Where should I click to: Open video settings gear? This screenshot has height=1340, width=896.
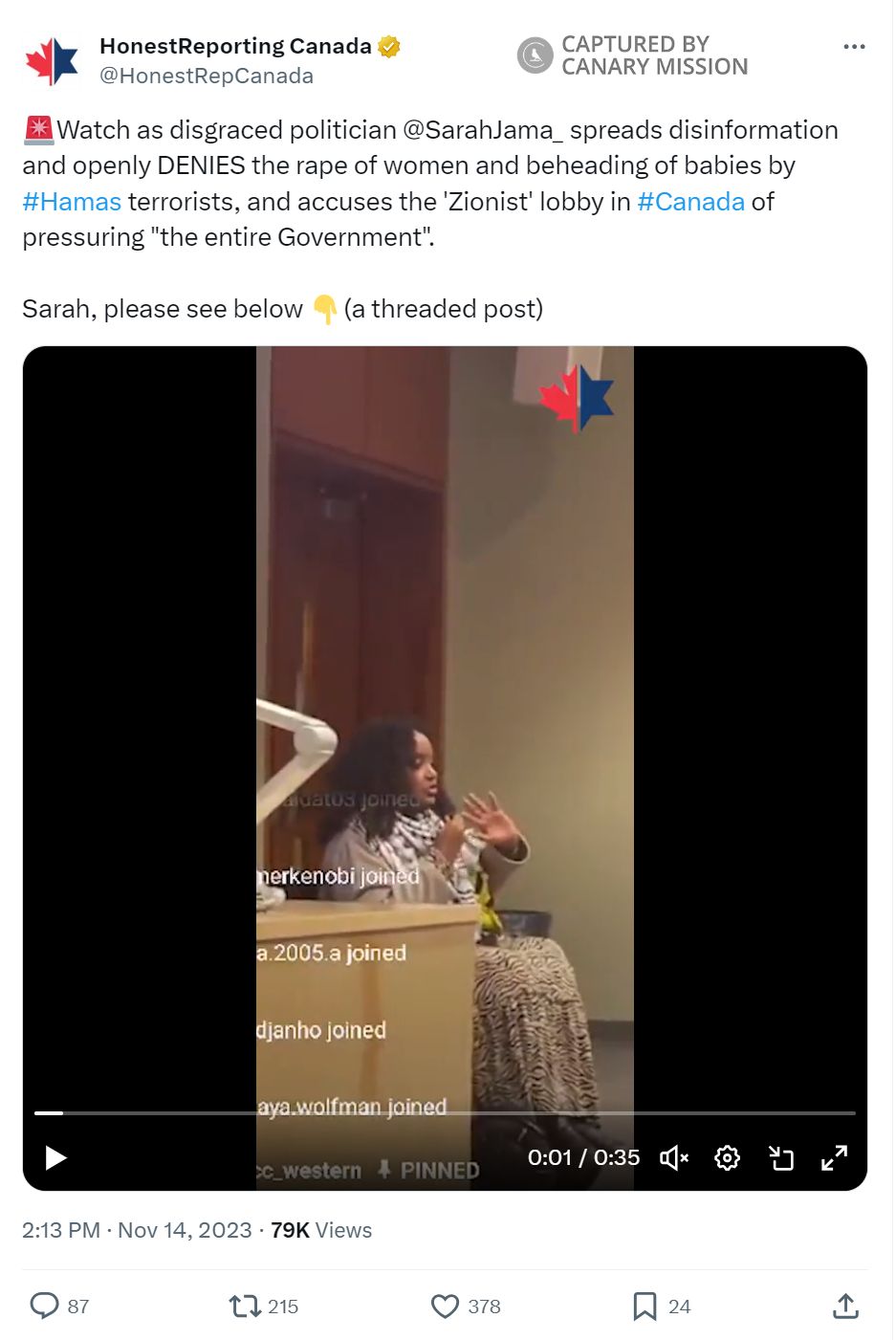pyautogui.click(x=727, y=1158)
